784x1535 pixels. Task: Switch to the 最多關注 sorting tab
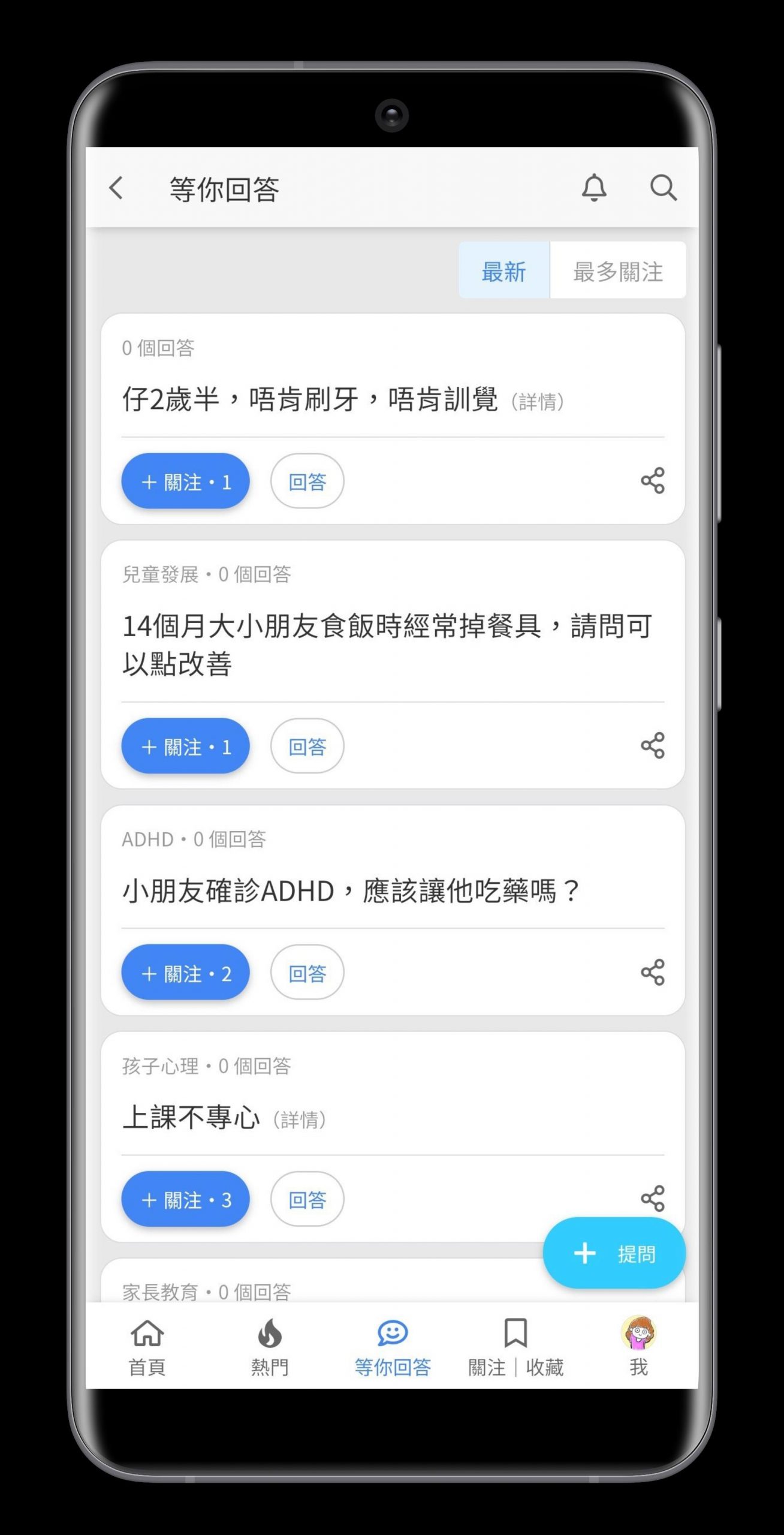point(617,270)
